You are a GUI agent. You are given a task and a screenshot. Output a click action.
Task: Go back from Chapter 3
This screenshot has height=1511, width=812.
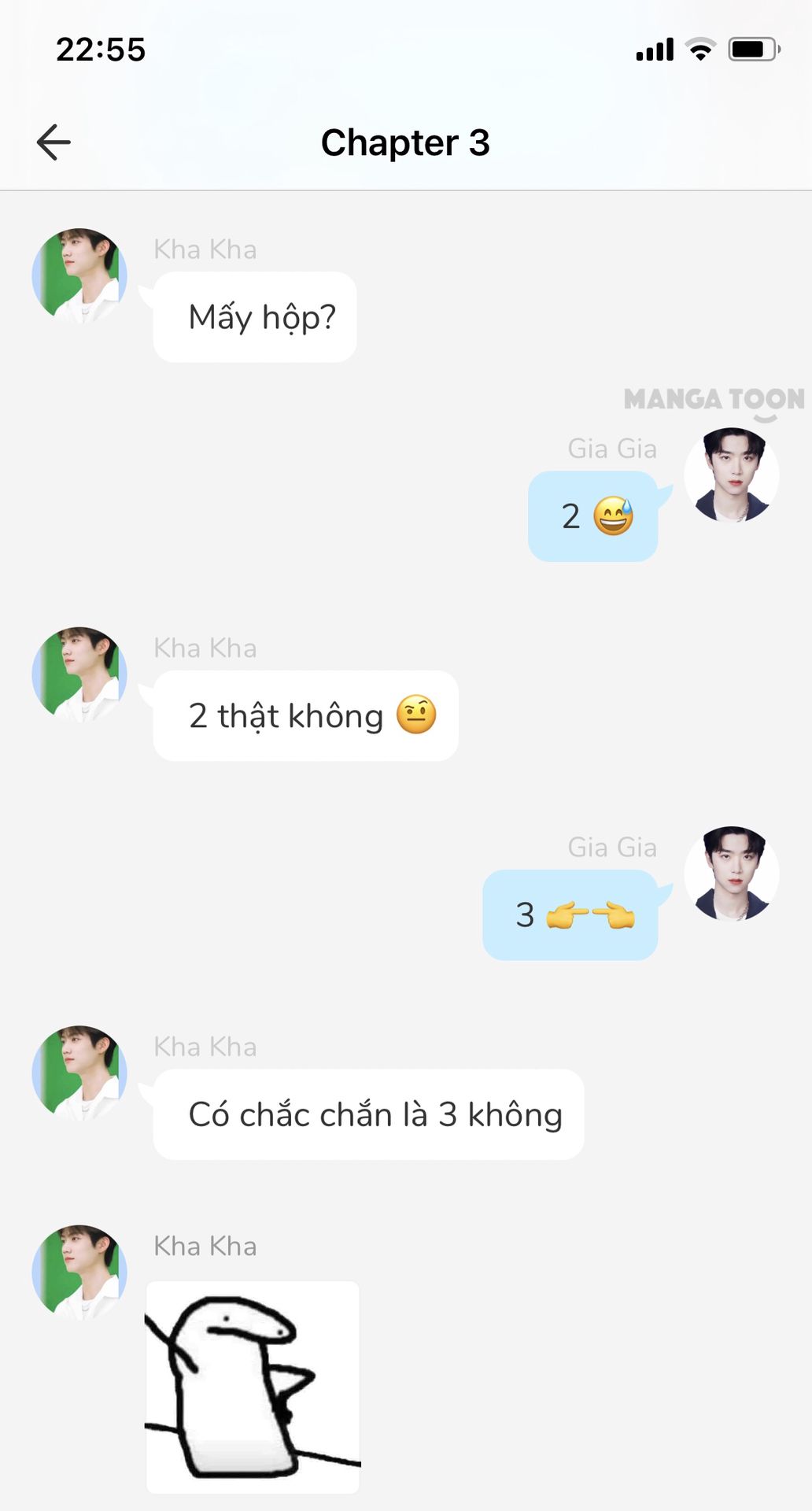(54, 142)
